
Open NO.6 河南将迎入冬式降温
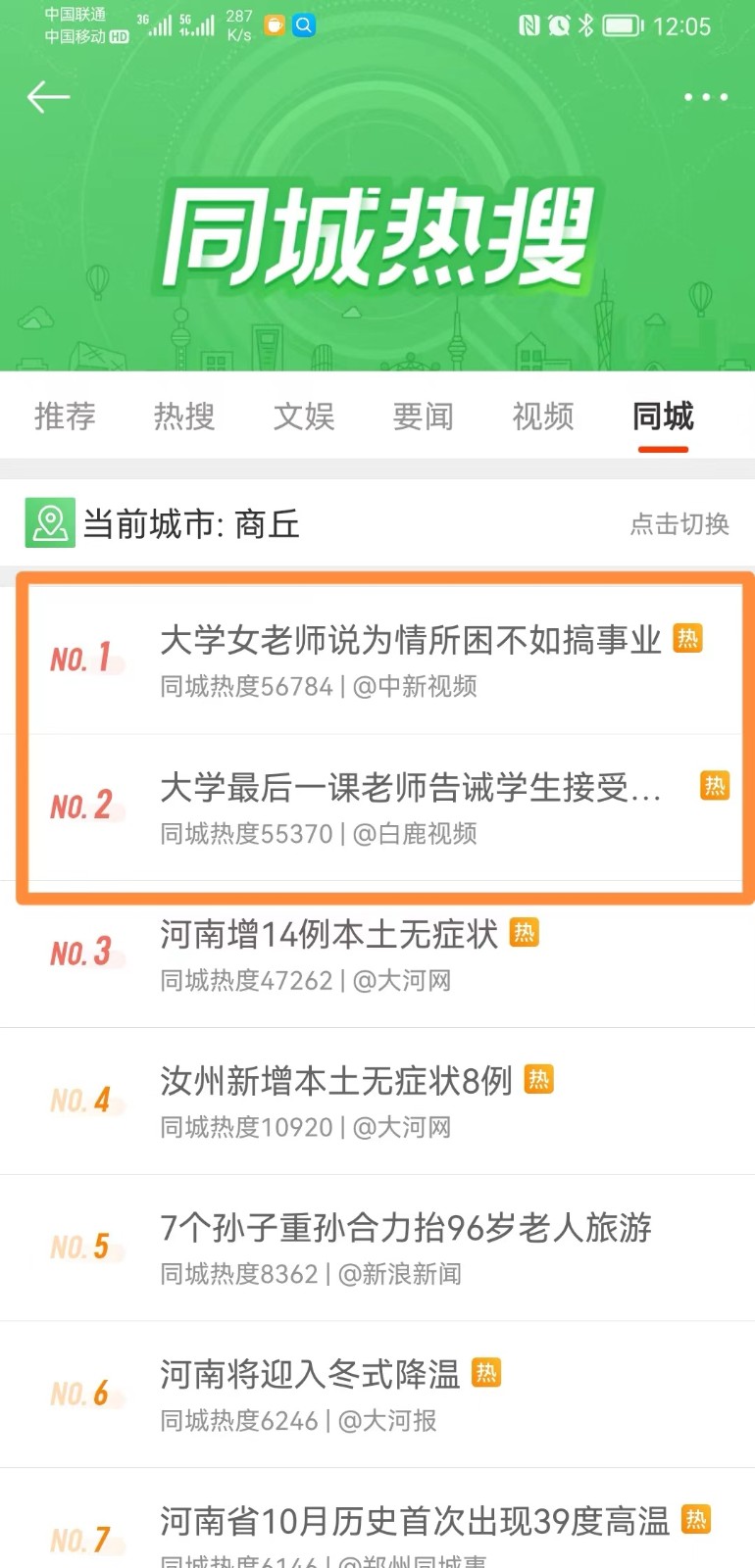click(x=310, y=1375)
